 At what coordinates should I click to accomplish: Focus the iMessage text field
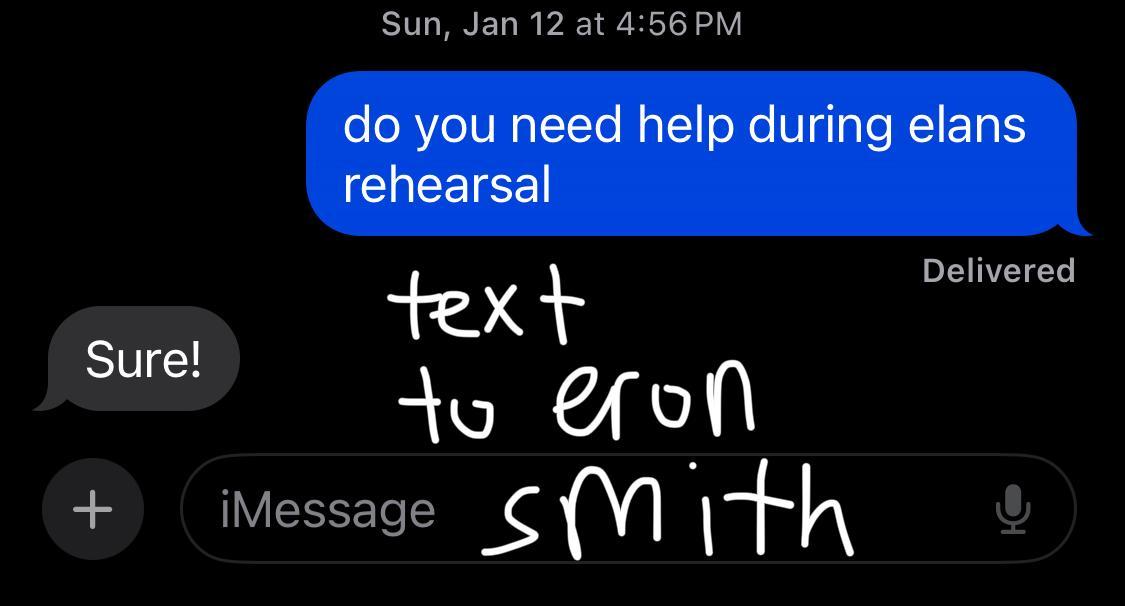click(x=330, y=510)
